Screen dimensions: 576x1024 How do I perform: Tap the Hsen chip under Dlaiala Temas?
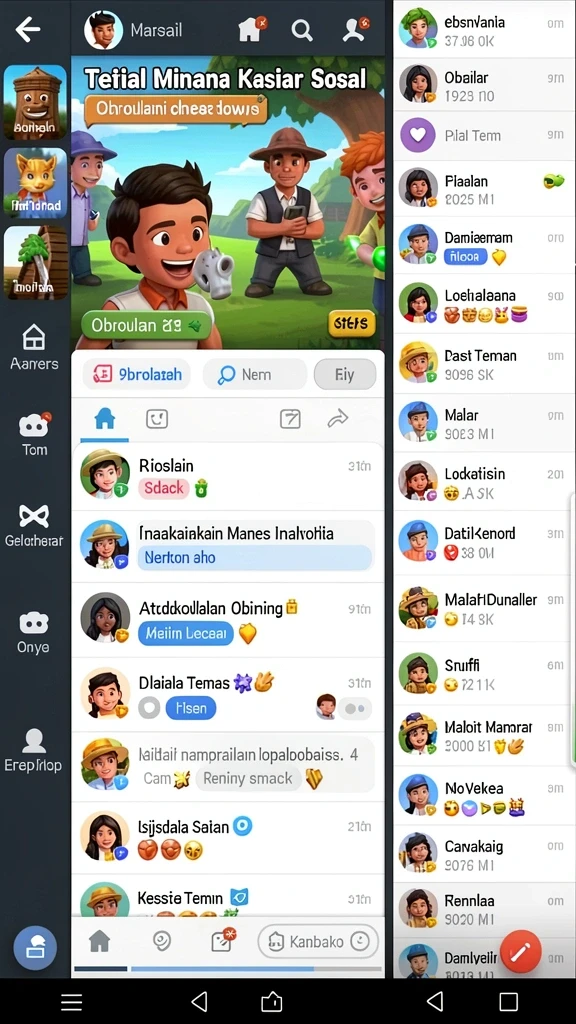[x=191, y=708]
